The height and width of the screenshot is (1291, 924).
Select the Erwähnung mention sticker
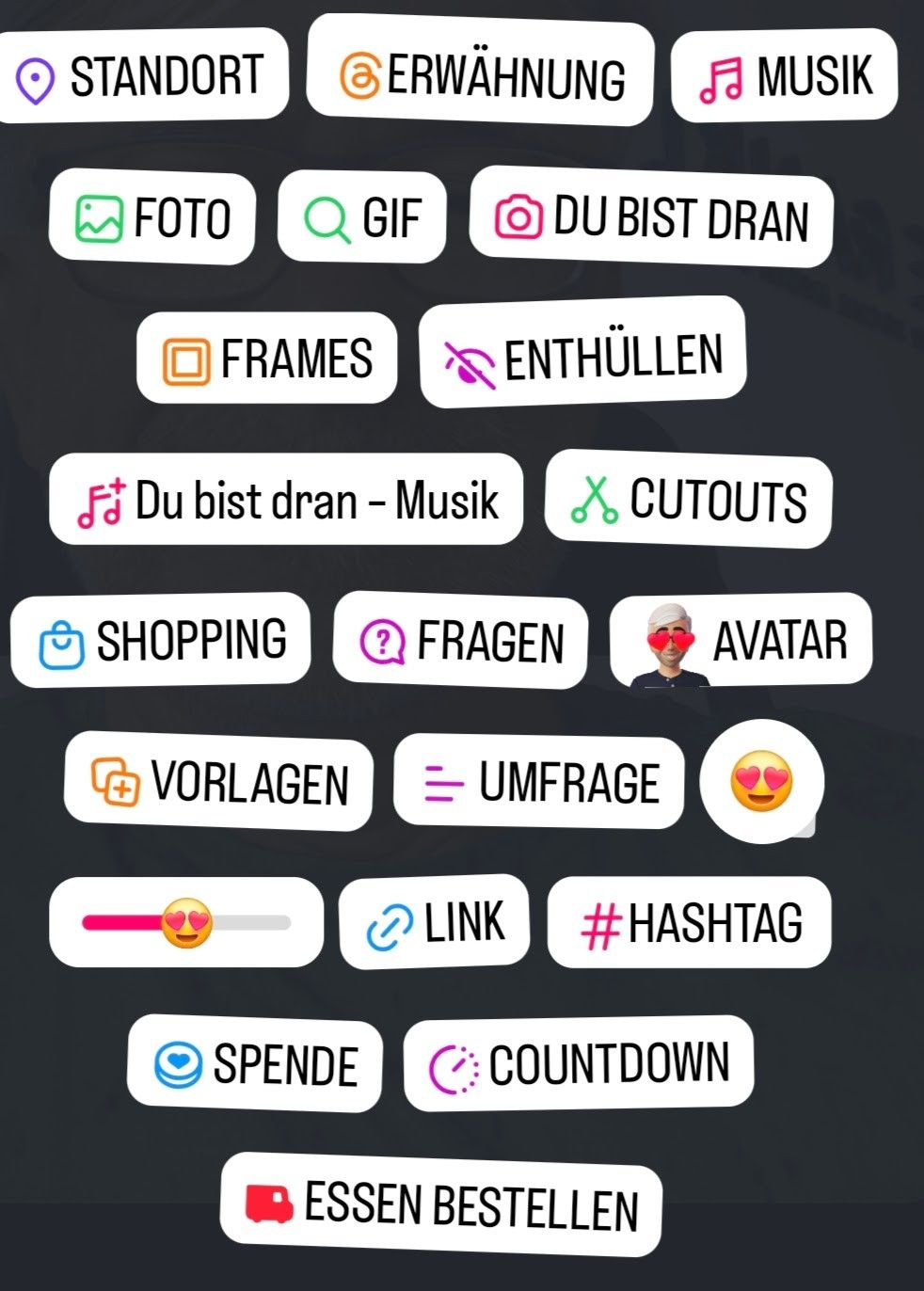(480, 73)
